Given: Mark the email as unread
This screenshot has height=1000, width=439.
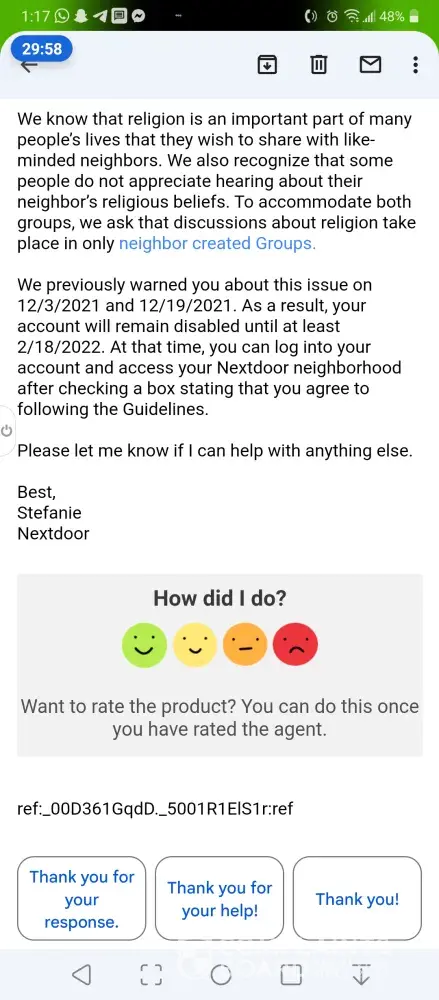Looking at the screenshot, I should (x=370, y=64).
